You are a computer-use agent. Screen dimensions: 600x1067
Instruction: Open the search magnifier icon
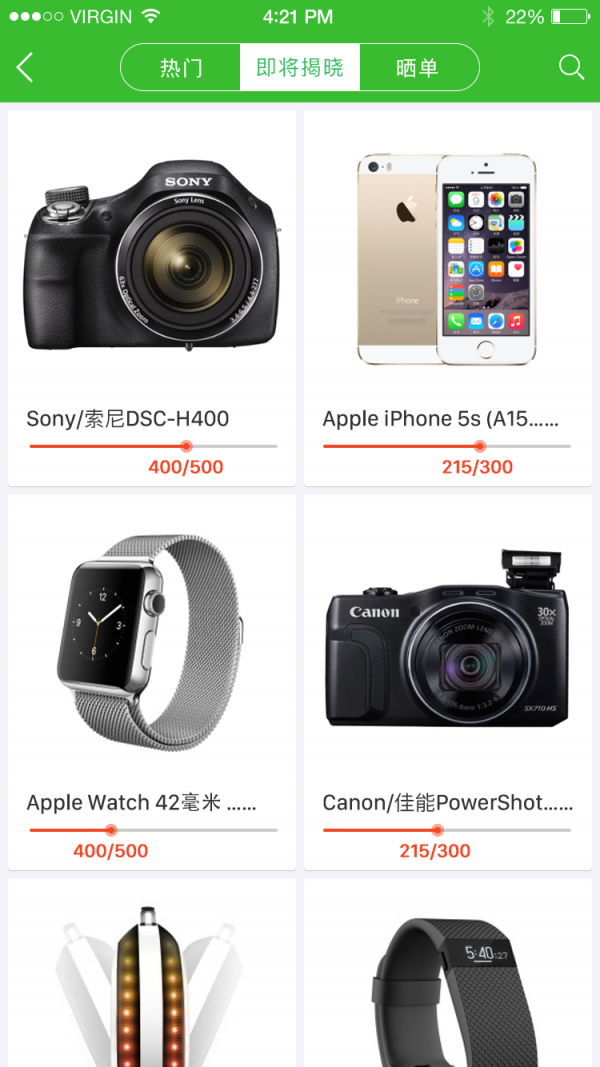pos(571,68)
